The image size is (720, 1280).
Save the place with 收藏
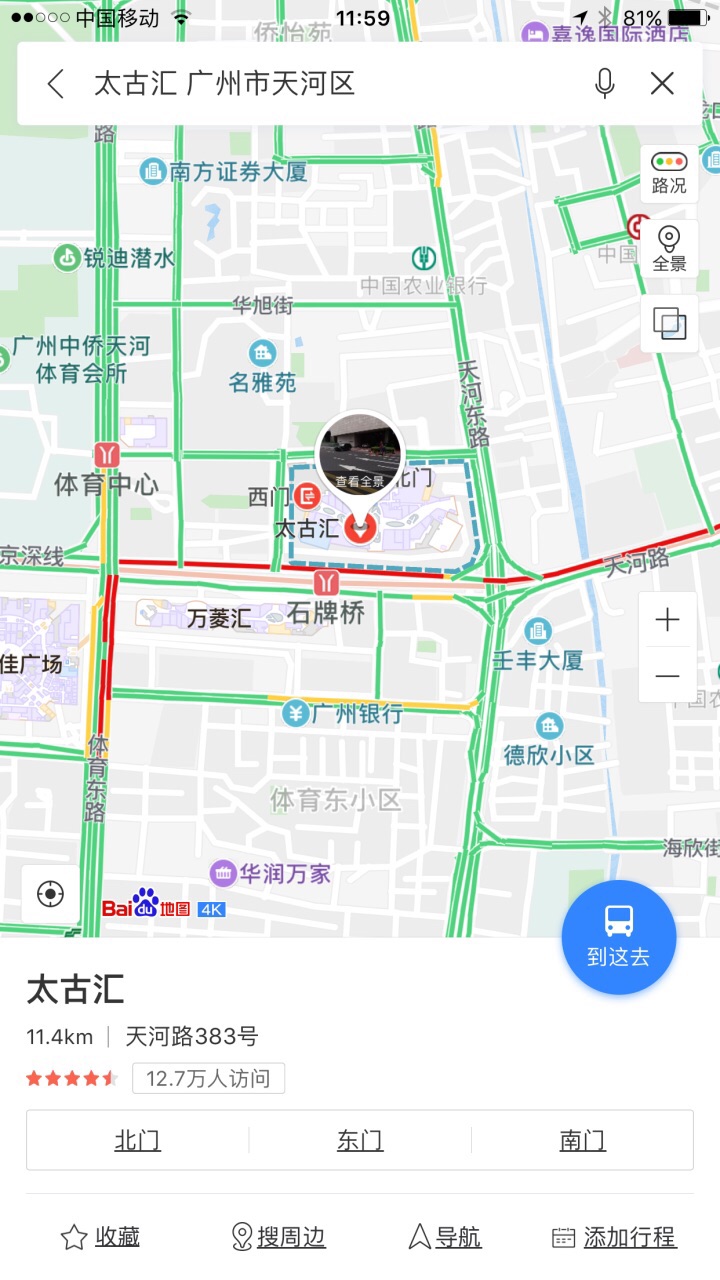[x=100, y=1237]
